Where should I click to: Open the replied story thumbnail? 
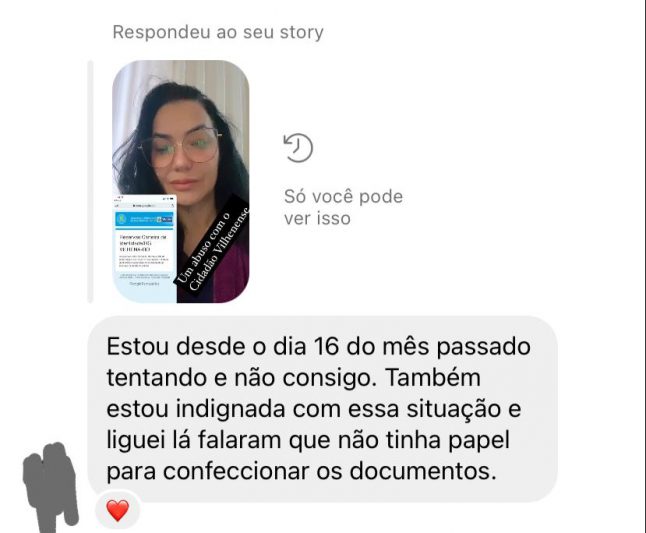(x=180, y=182)
